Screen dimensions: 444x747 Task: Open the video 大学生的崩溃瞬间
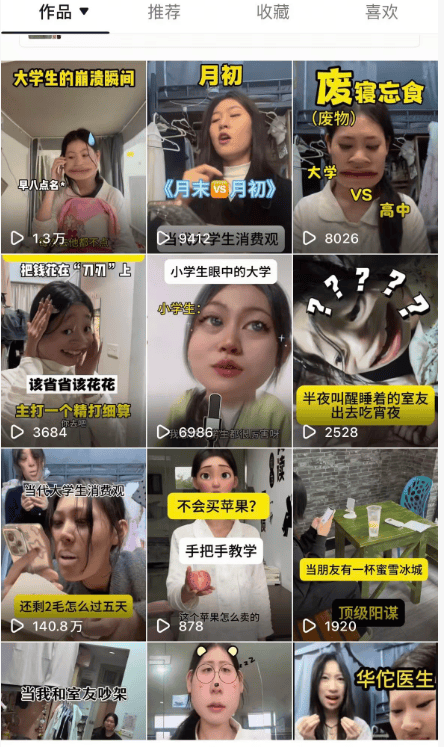[73, 157]
